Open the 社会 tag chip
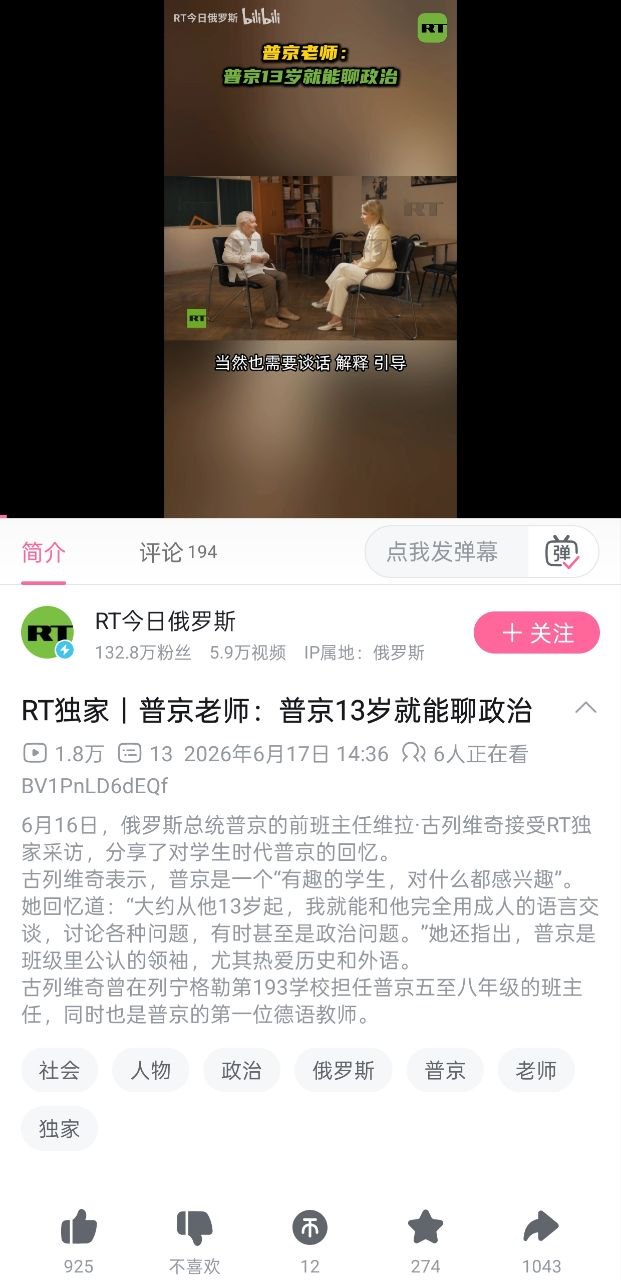 [59, 1070]
